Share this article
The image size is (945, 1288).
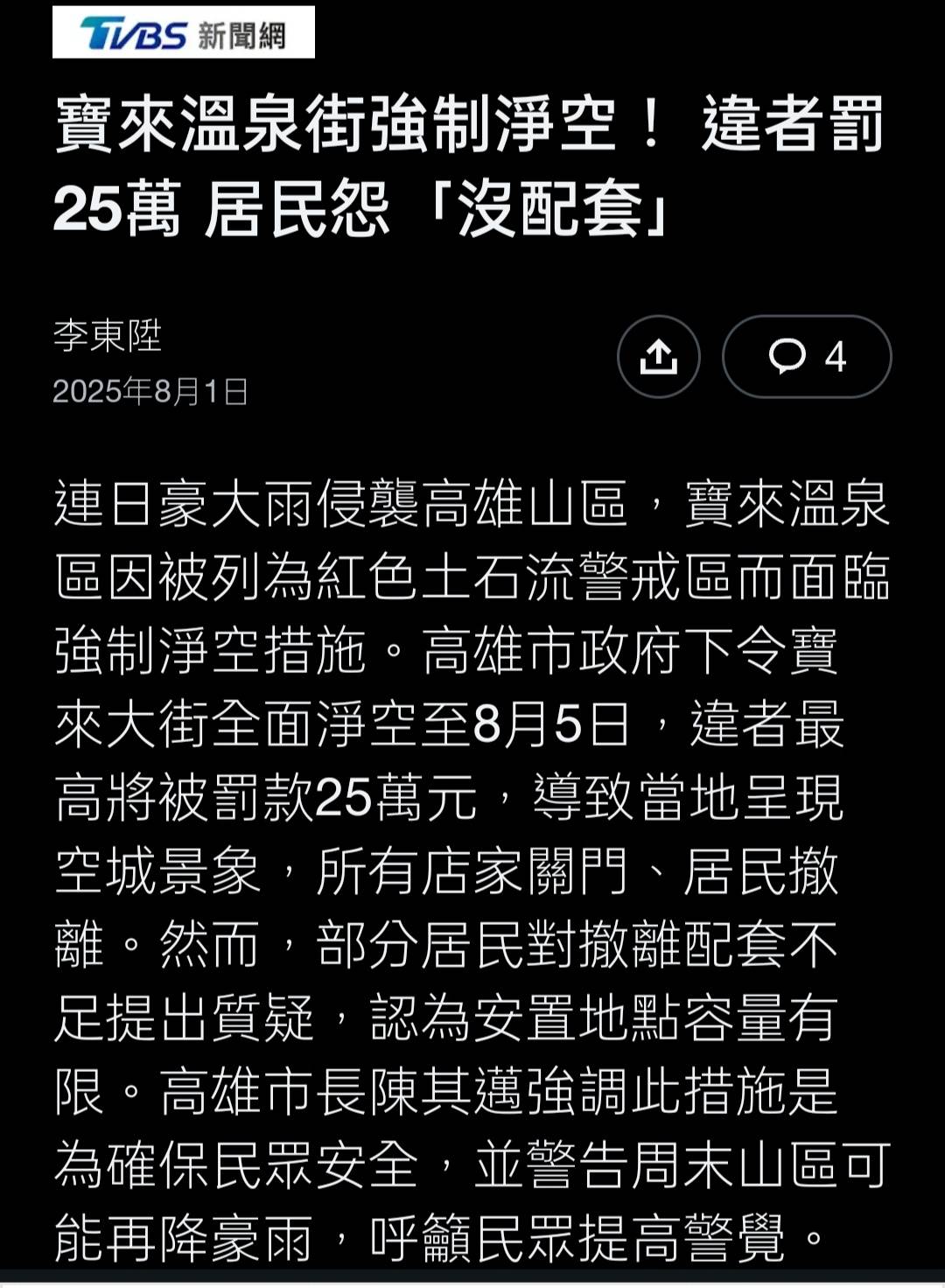(658, 357)
